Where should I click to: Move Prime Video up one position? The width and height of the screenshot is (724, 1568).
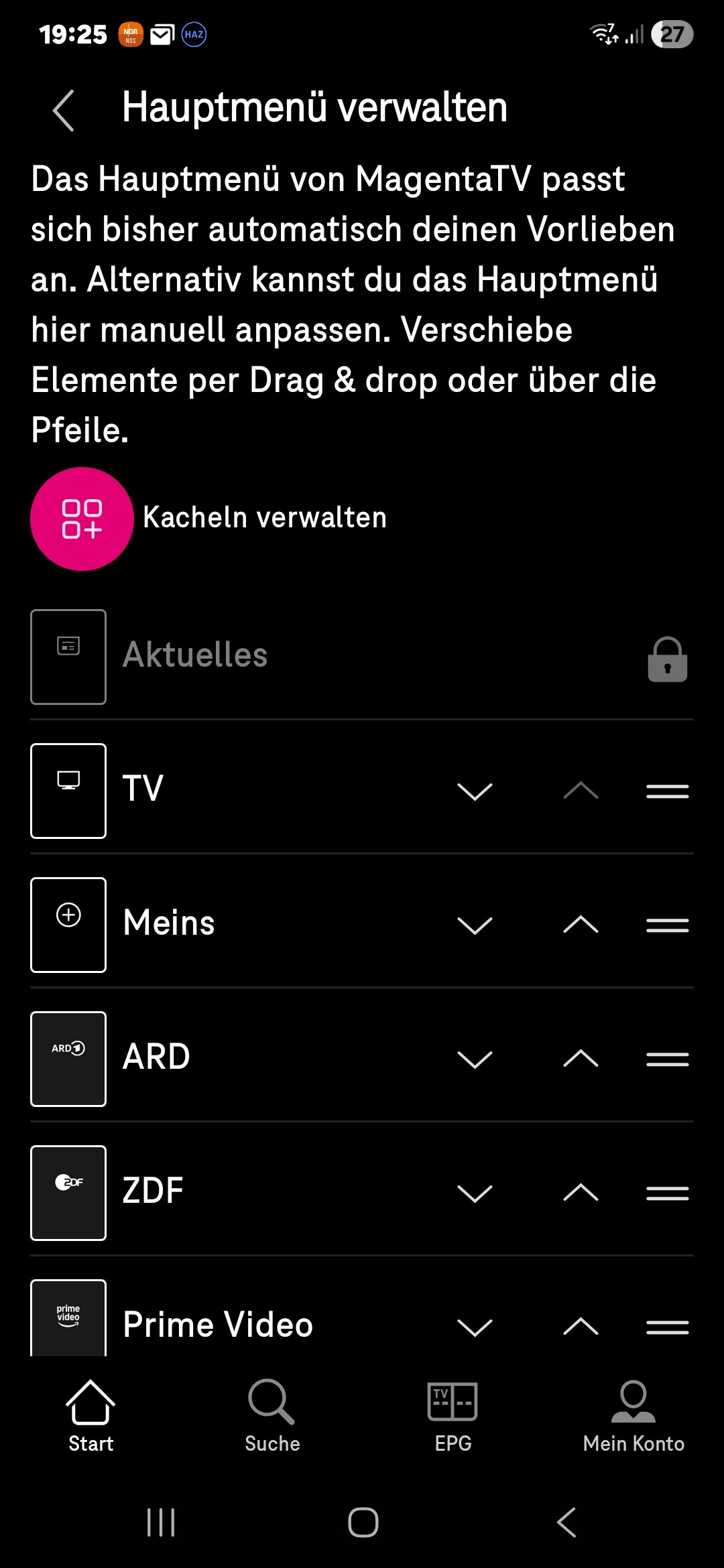tap(581, 1327)
